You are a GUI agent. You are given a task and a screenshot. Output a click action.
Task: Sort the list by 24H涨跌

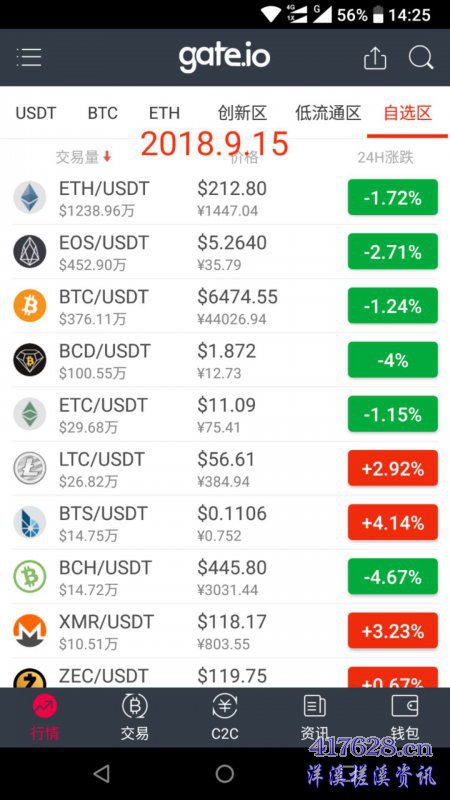[385, 158]
